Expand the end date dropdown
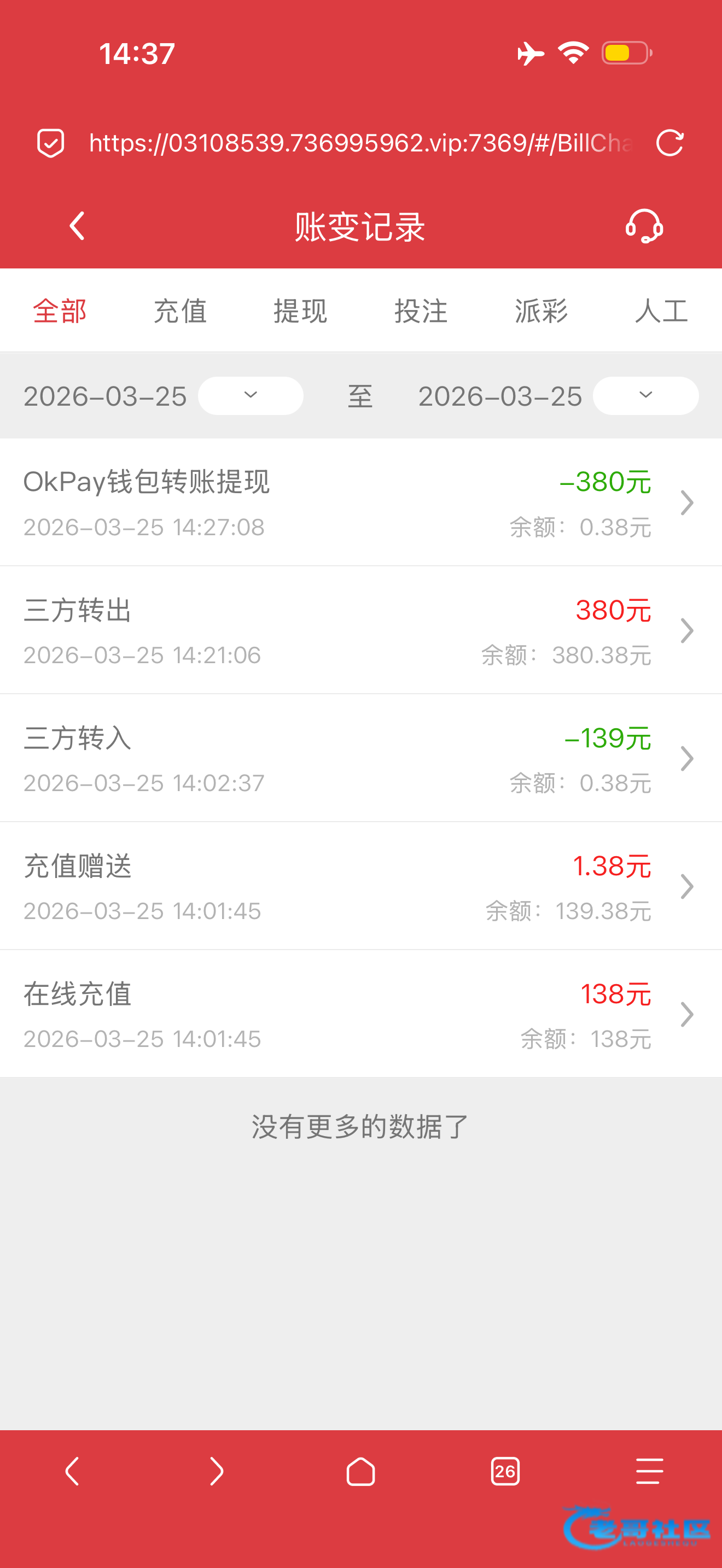The width and height of the screenshot is (722, 1568). tap(645, 396)
